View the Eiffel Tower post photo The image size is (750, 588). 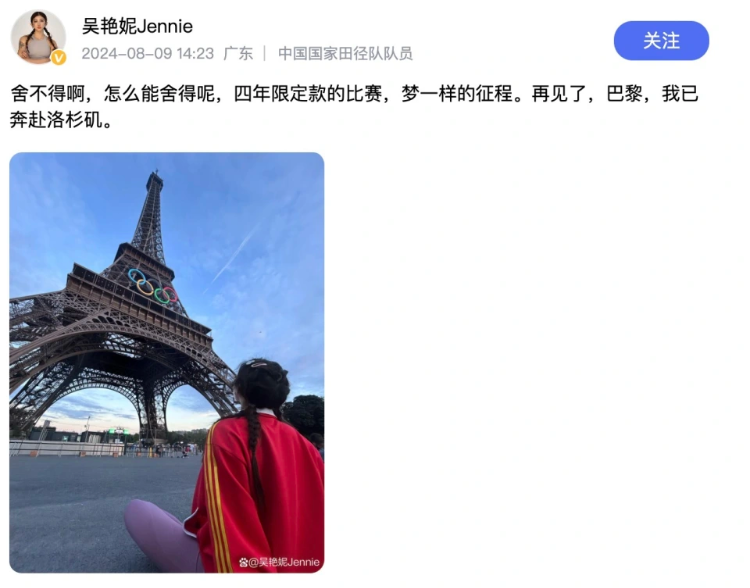(x=167, y=362)
